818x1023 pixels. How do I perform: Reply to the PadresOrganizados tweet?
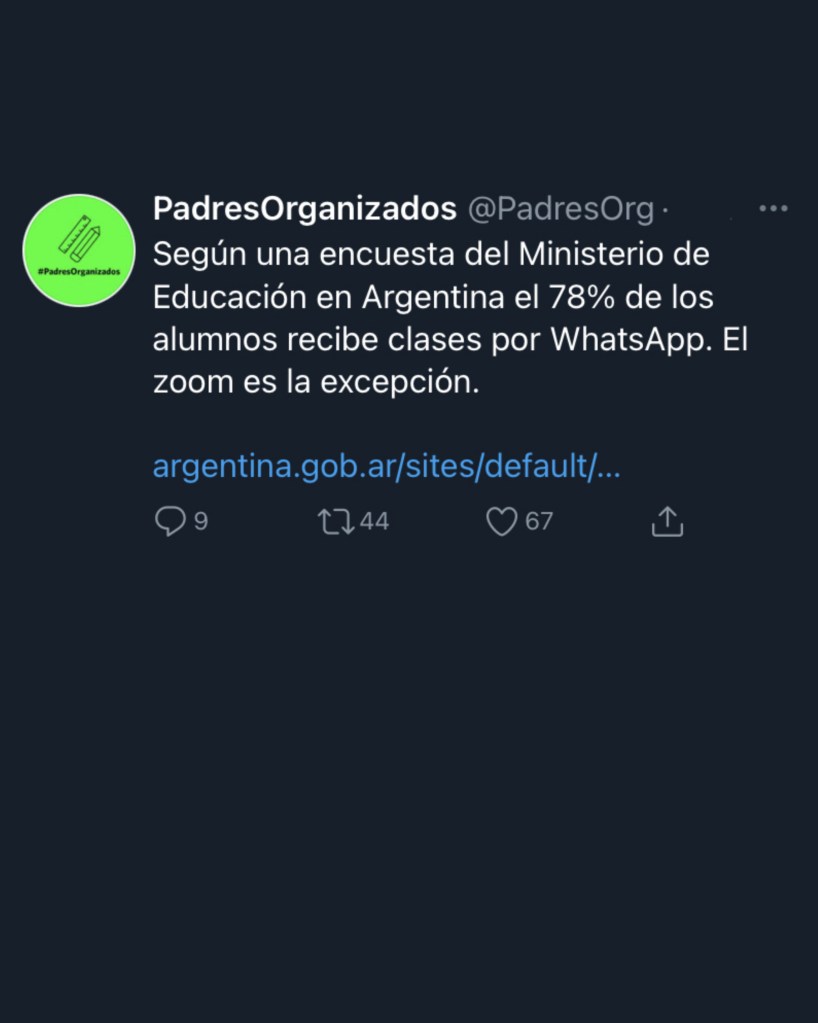pyautogui.click(x=171, y=521)
